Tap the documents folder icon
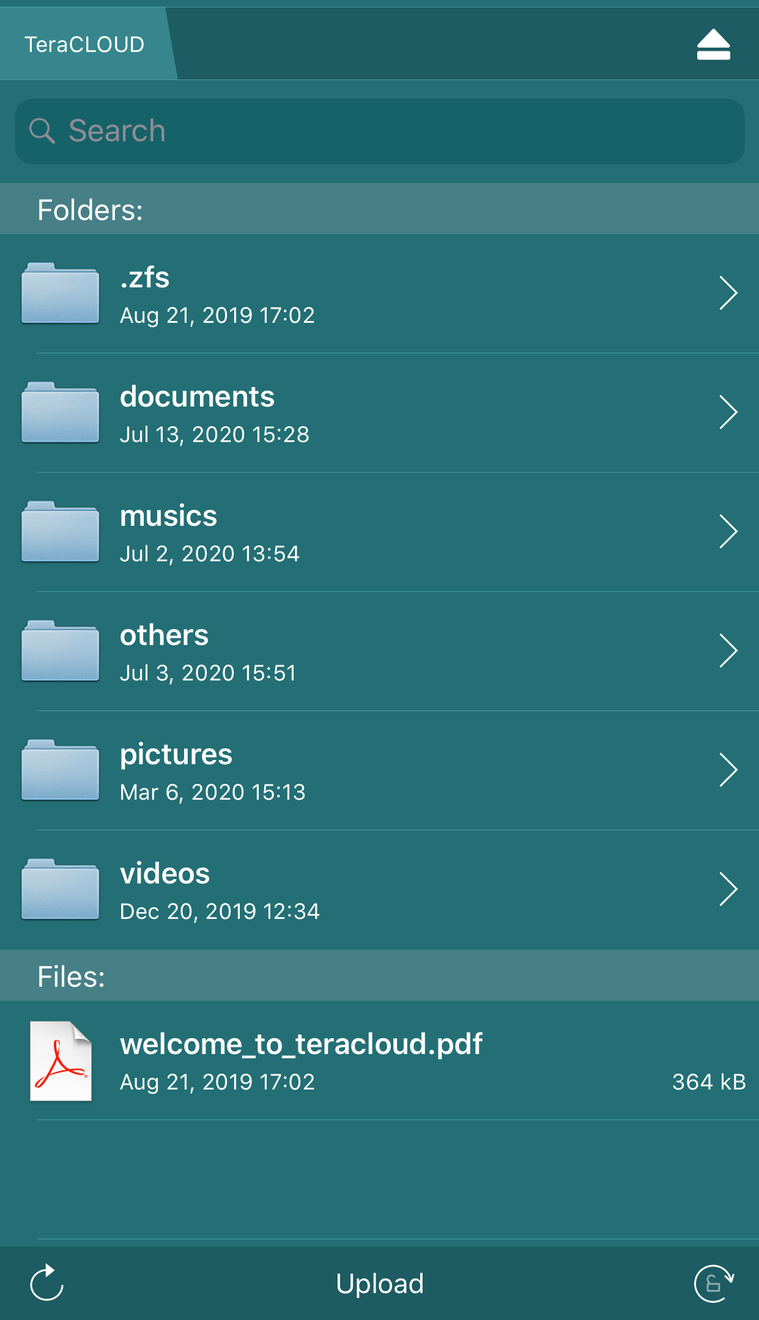 tap(60, 412)
